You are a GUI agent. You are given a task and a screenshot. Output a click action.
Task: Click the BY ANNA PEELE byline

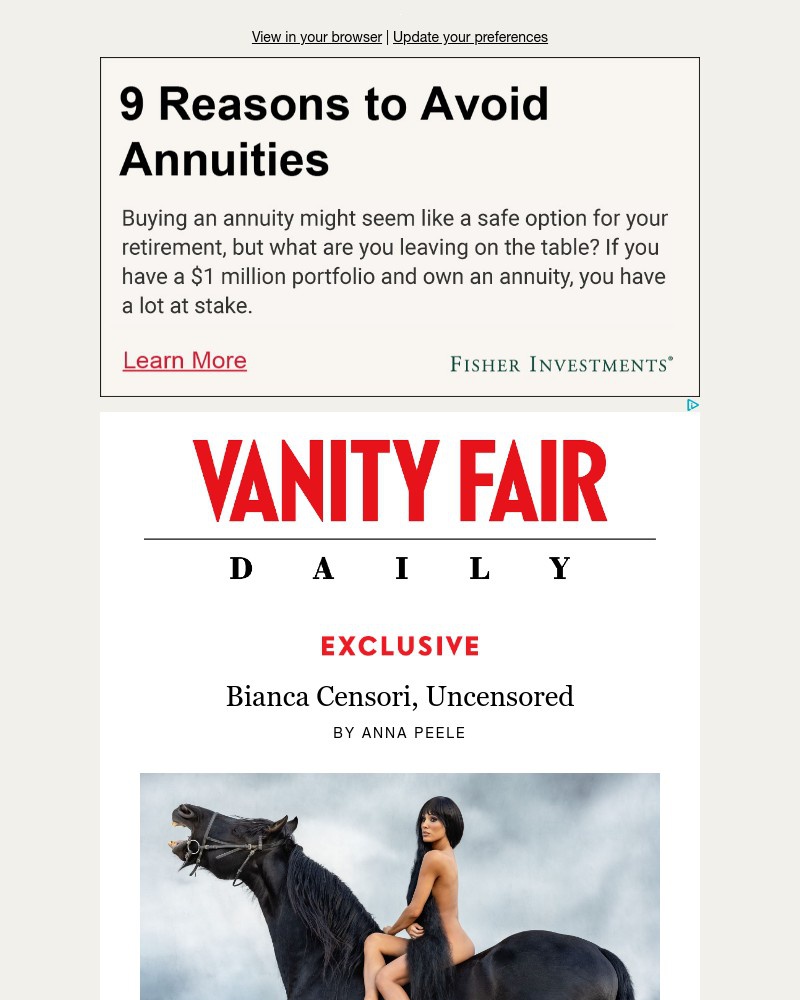tap(399, 732)
